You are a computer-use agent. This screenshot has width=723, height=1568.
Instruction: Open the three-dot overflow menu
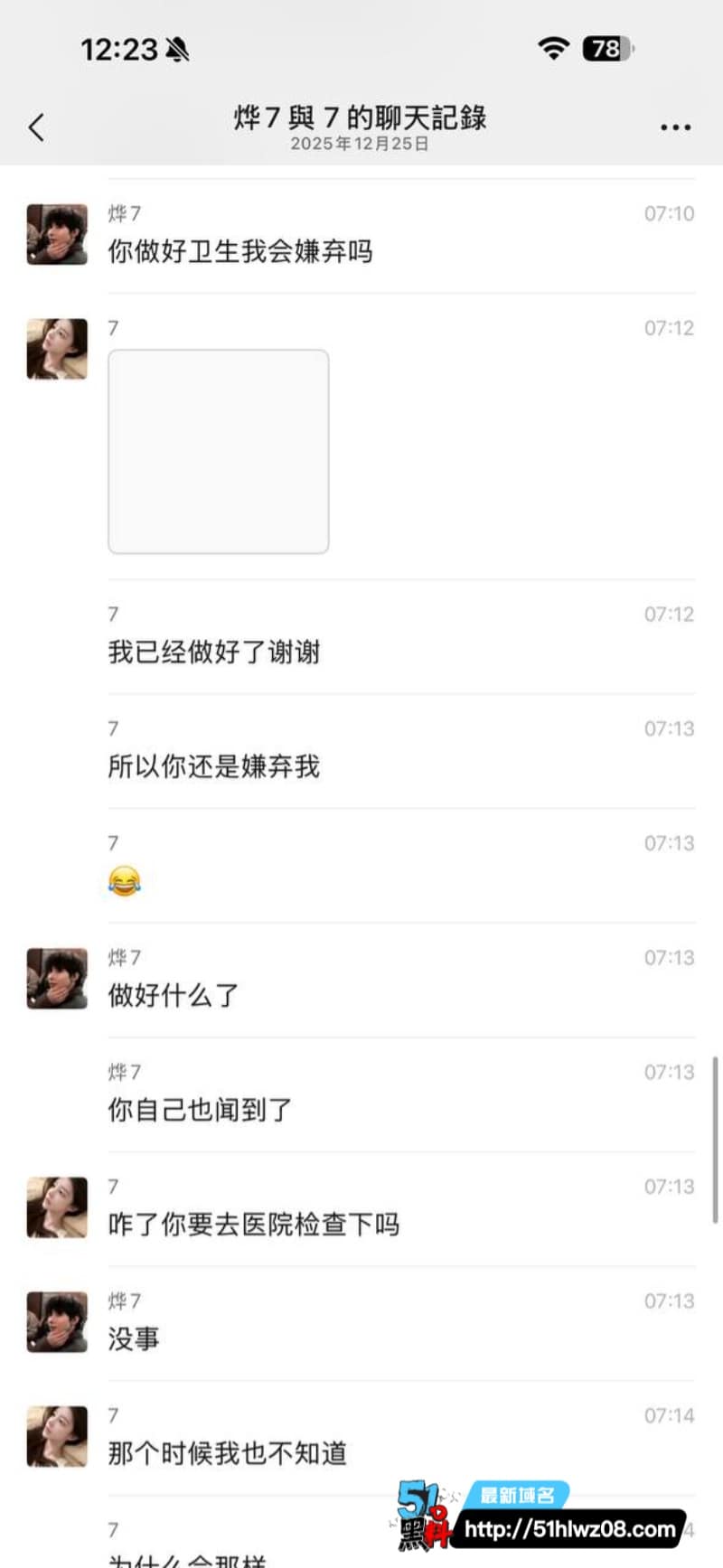pyautogui.click(x=675, y=128)
